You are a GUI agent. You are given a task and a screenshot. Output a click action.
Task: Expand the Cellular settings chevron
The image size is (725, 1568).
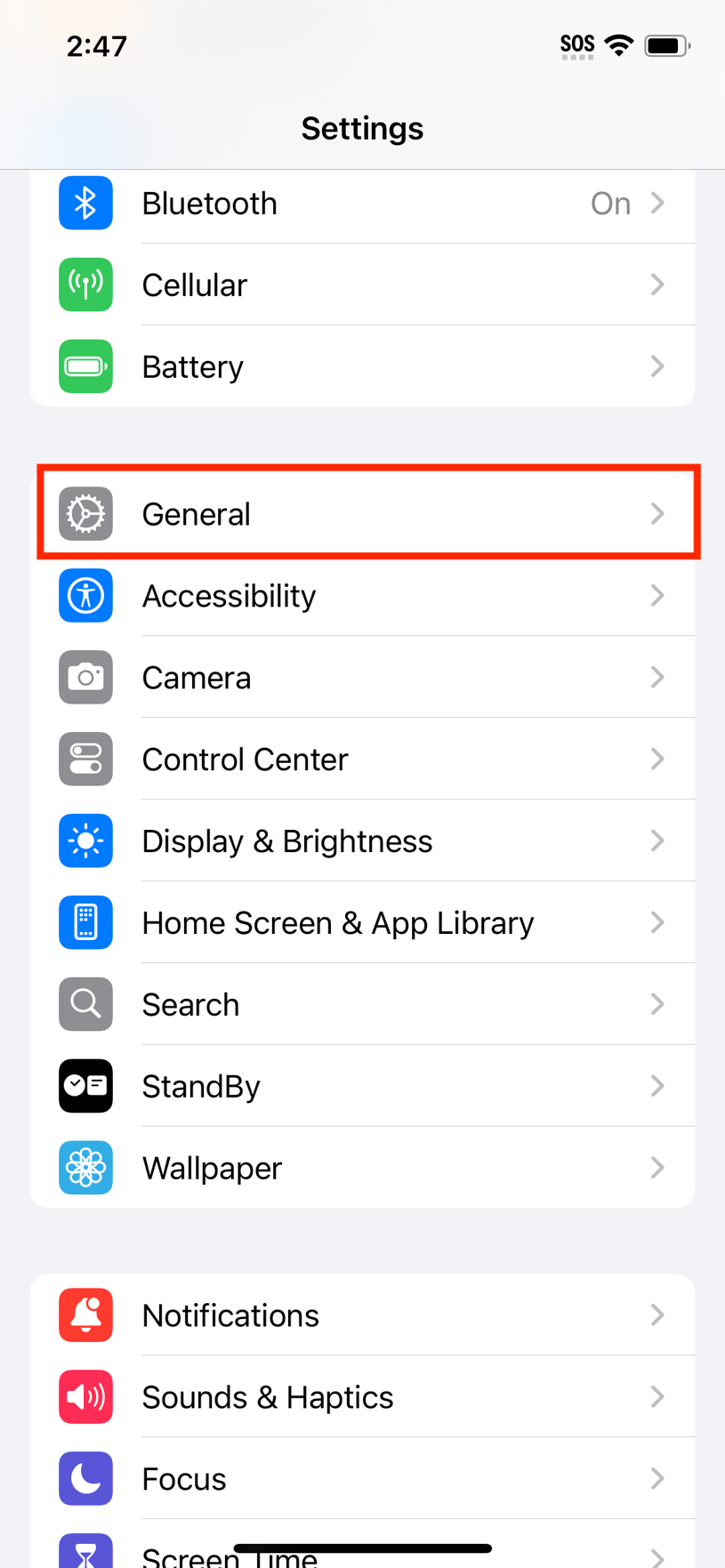click(657, 285)
